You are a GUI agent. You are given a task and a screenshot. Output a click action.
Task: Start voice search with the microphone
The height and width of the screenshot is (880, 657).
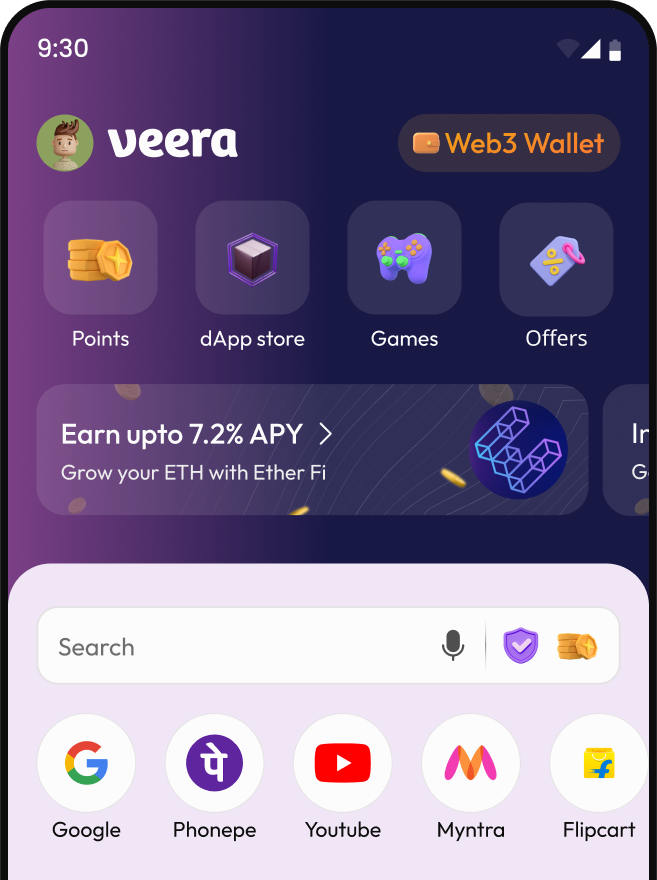453,646
